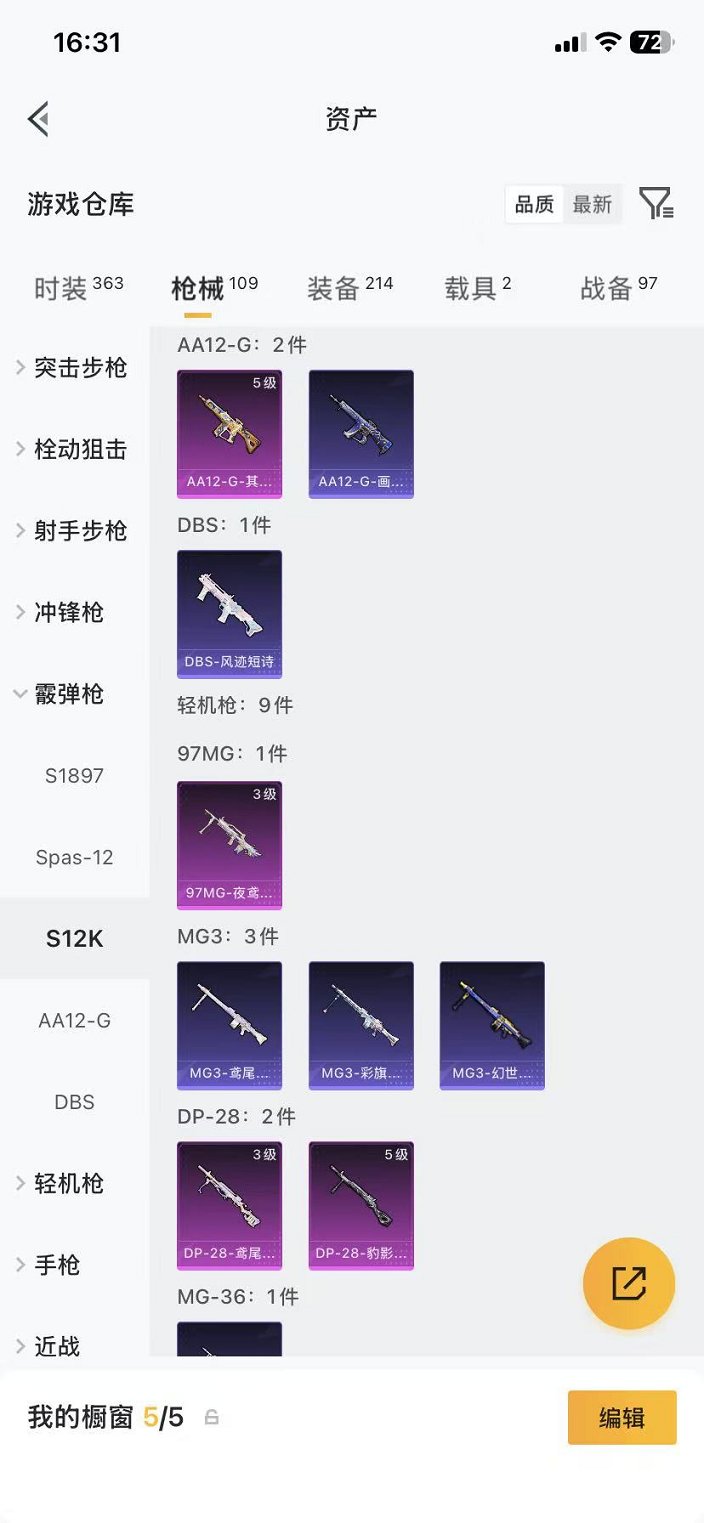Open the filter funnel icon

656,204
